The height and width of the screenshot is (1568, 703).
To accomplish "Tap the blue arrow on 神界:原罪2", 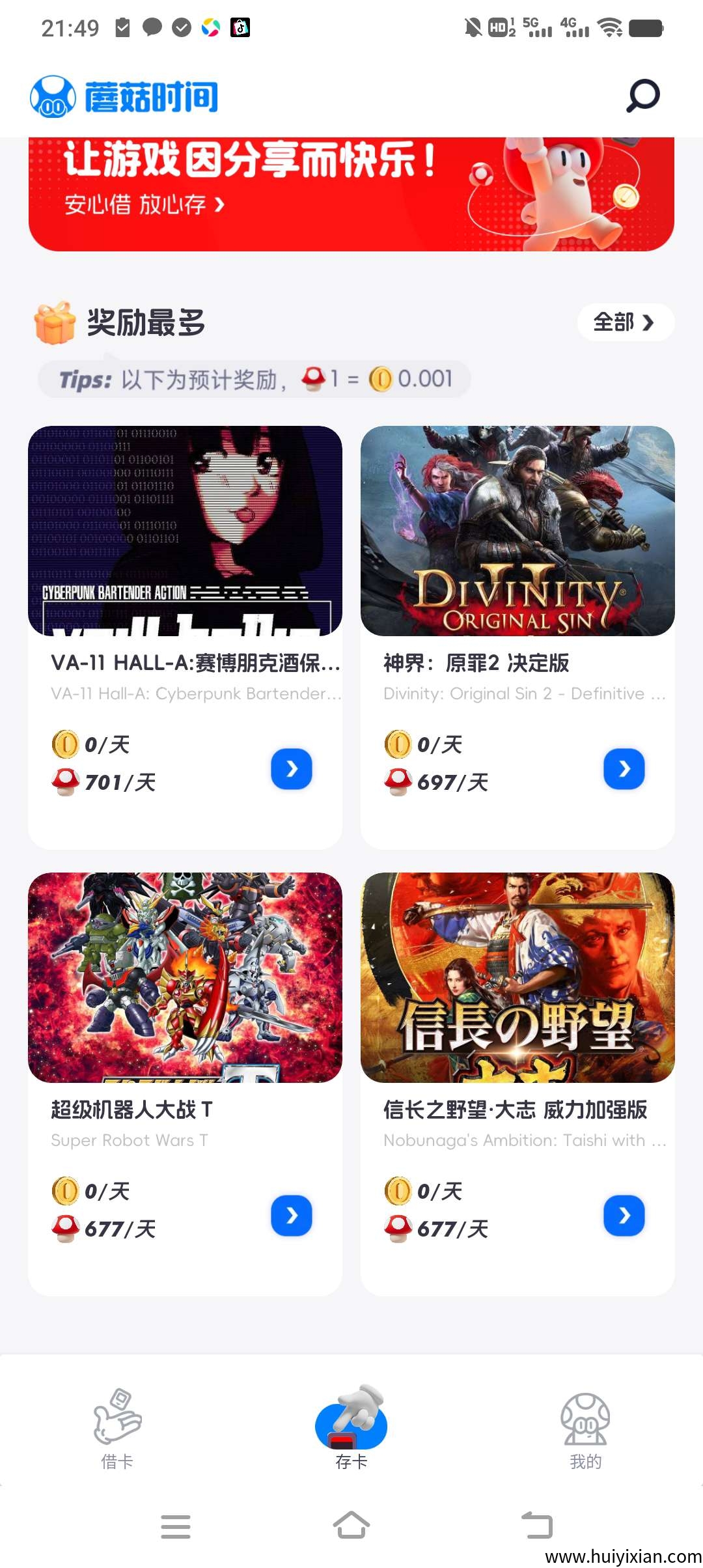I will 624,769.
